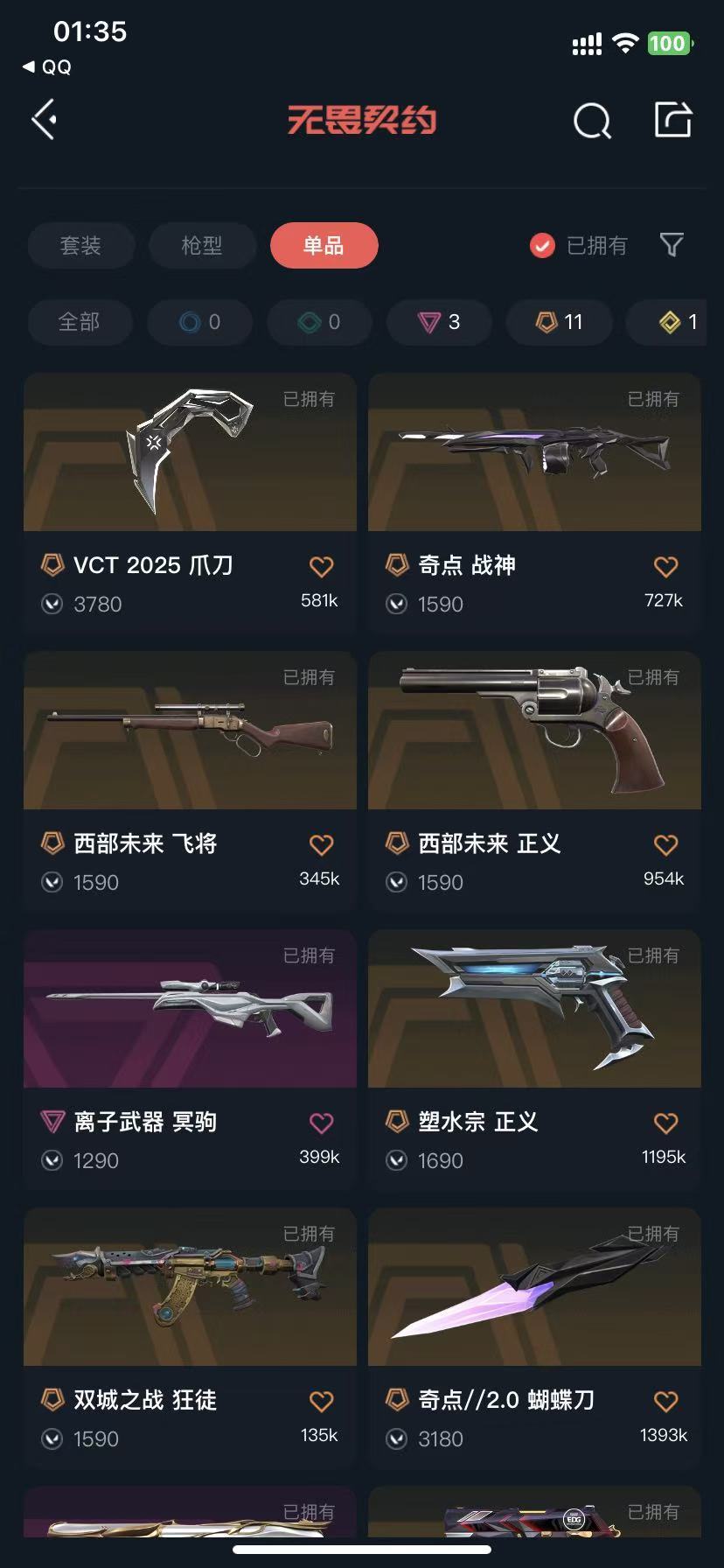Like the 奇点 战神 skin
Image resolution: width=724 pixels, height=1568 pixels.
click(x=665, y=567)
